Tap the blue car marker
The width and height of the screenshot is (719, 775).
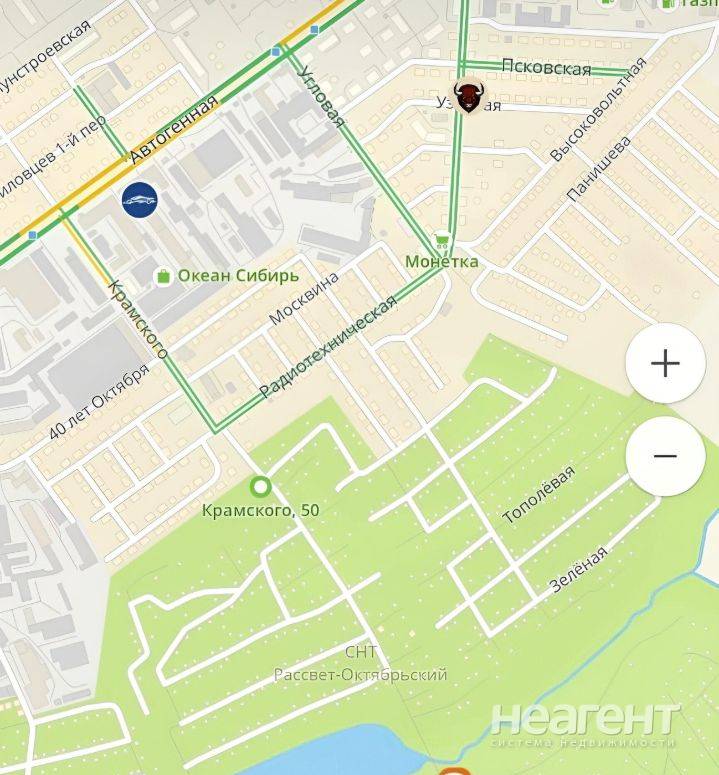(139, 200)
